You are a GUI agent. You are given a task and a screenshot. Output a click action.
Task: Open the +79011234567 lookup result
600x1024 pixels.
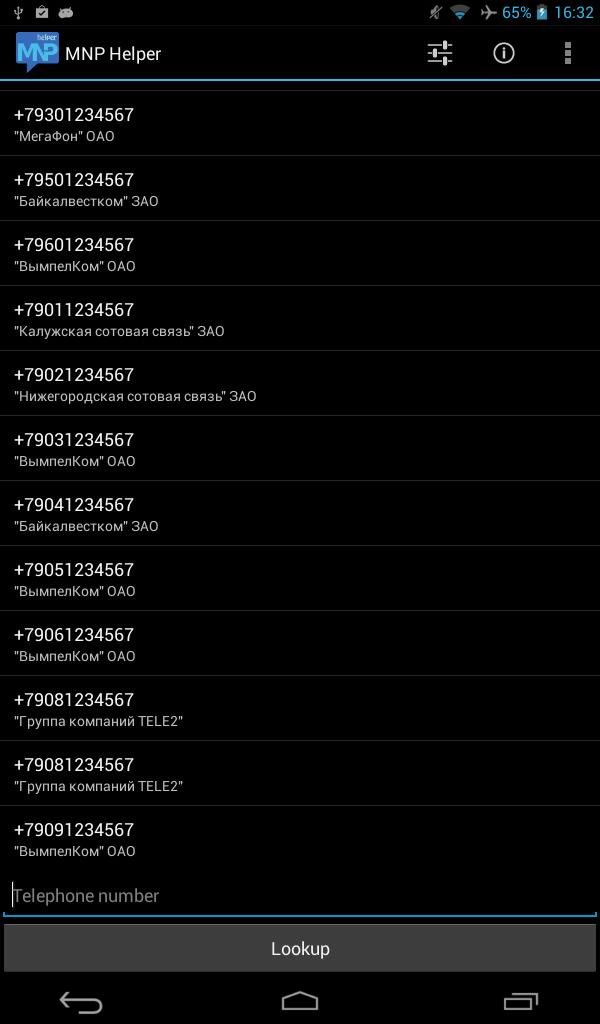300,319
